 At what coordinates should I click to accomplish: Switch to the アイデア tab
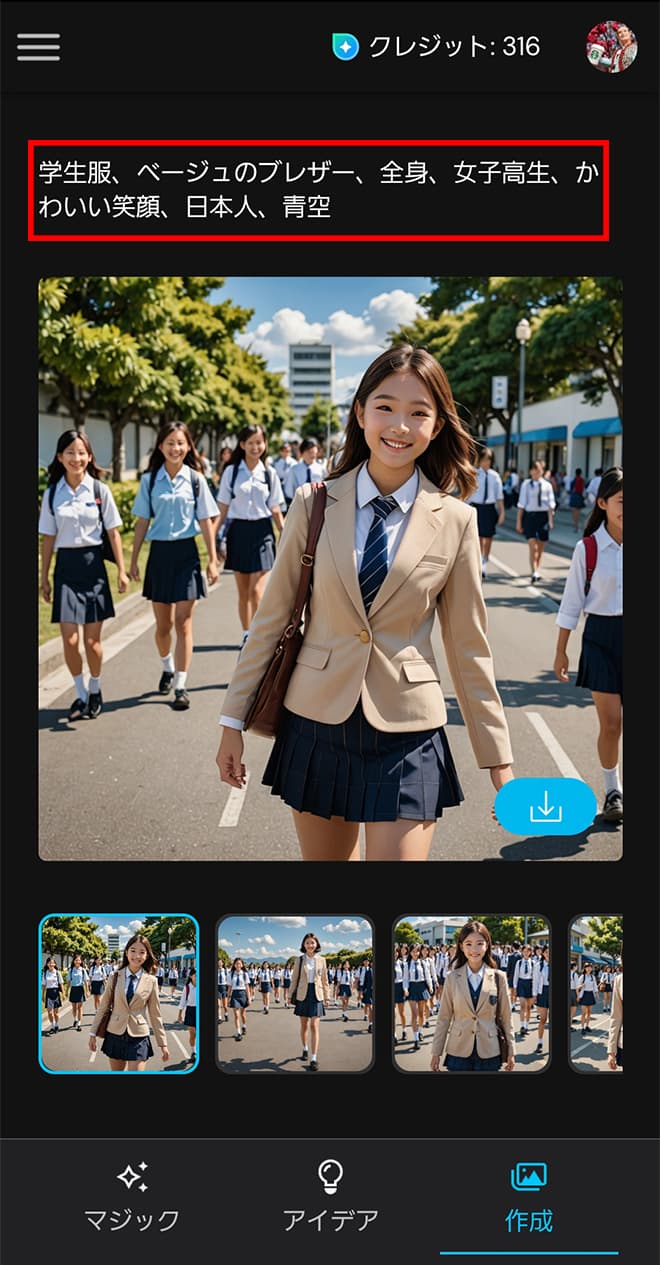(330, 1198)
